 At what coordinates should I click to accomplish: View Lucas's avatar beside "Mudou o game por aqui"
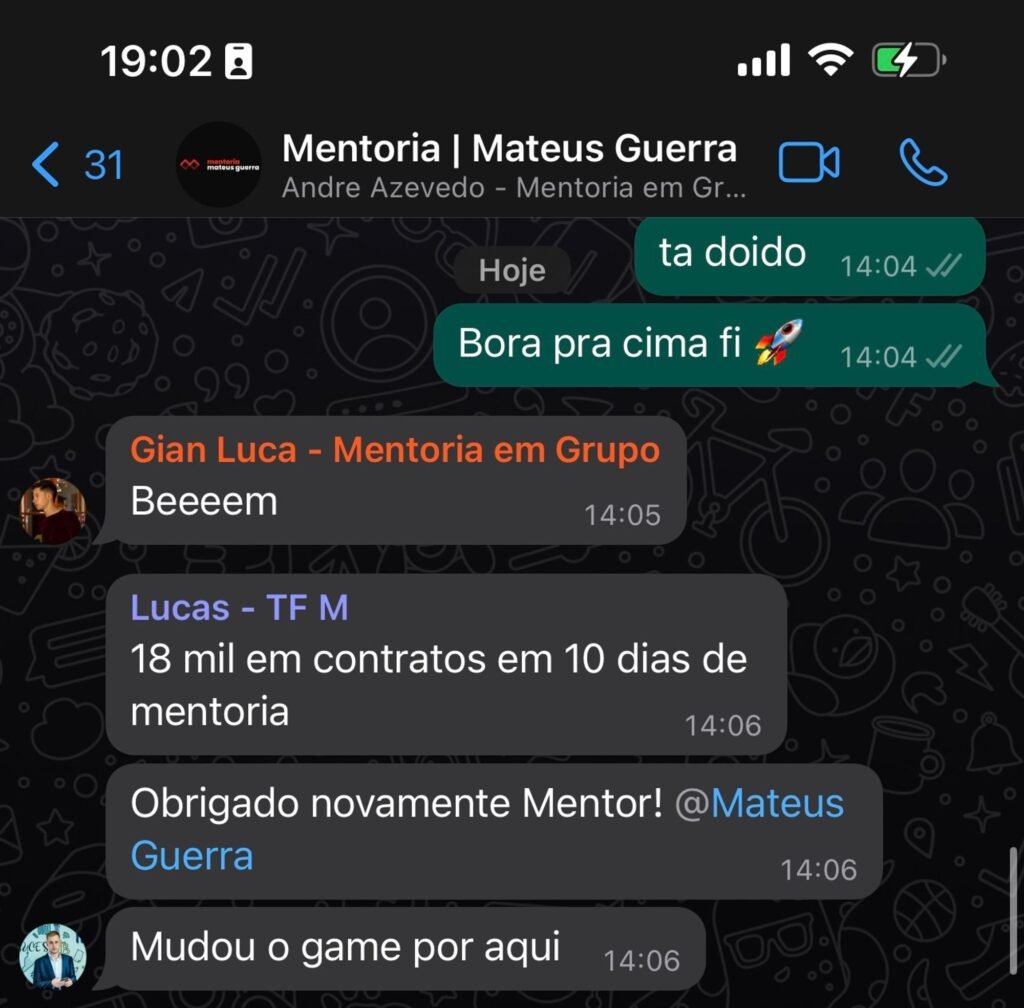53,955
